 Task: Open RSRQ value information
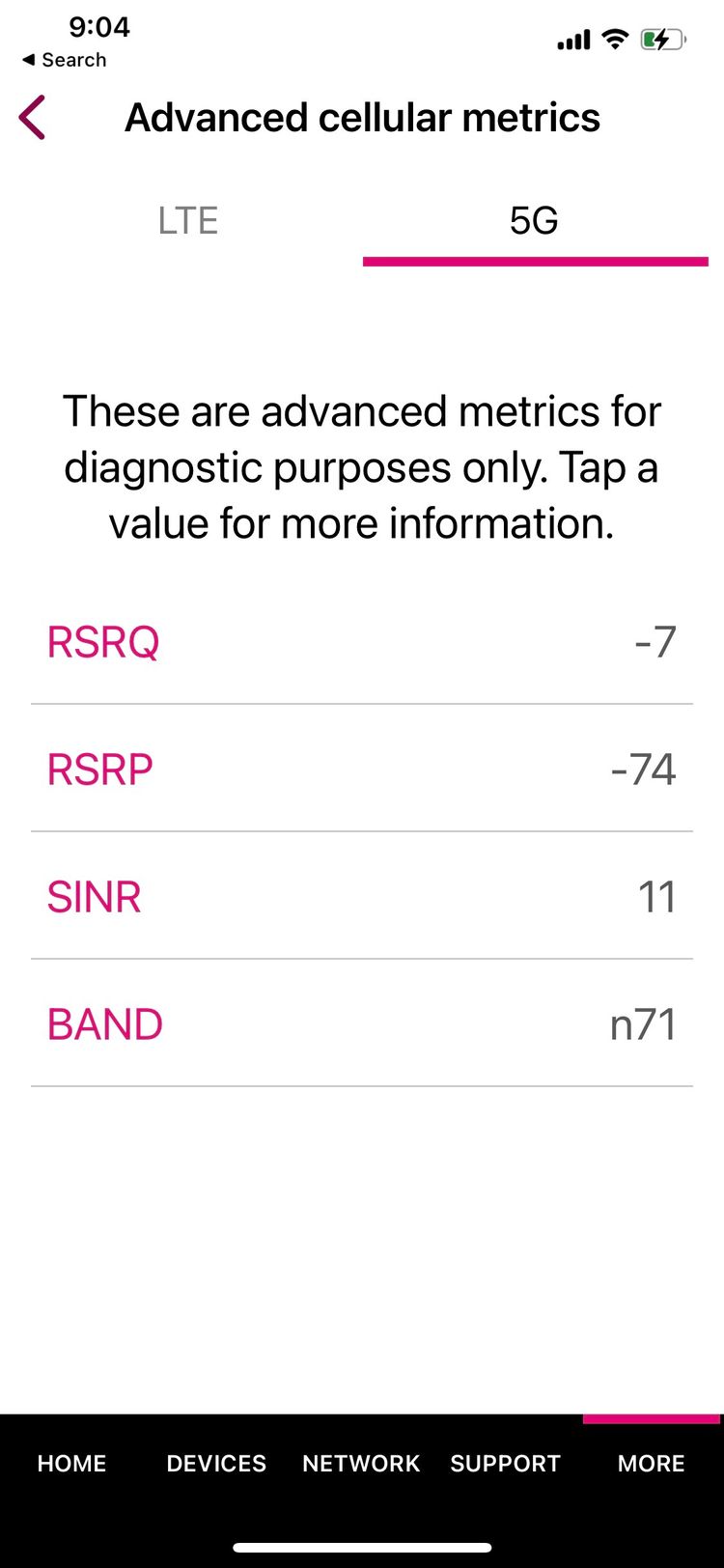pos(362,642)
